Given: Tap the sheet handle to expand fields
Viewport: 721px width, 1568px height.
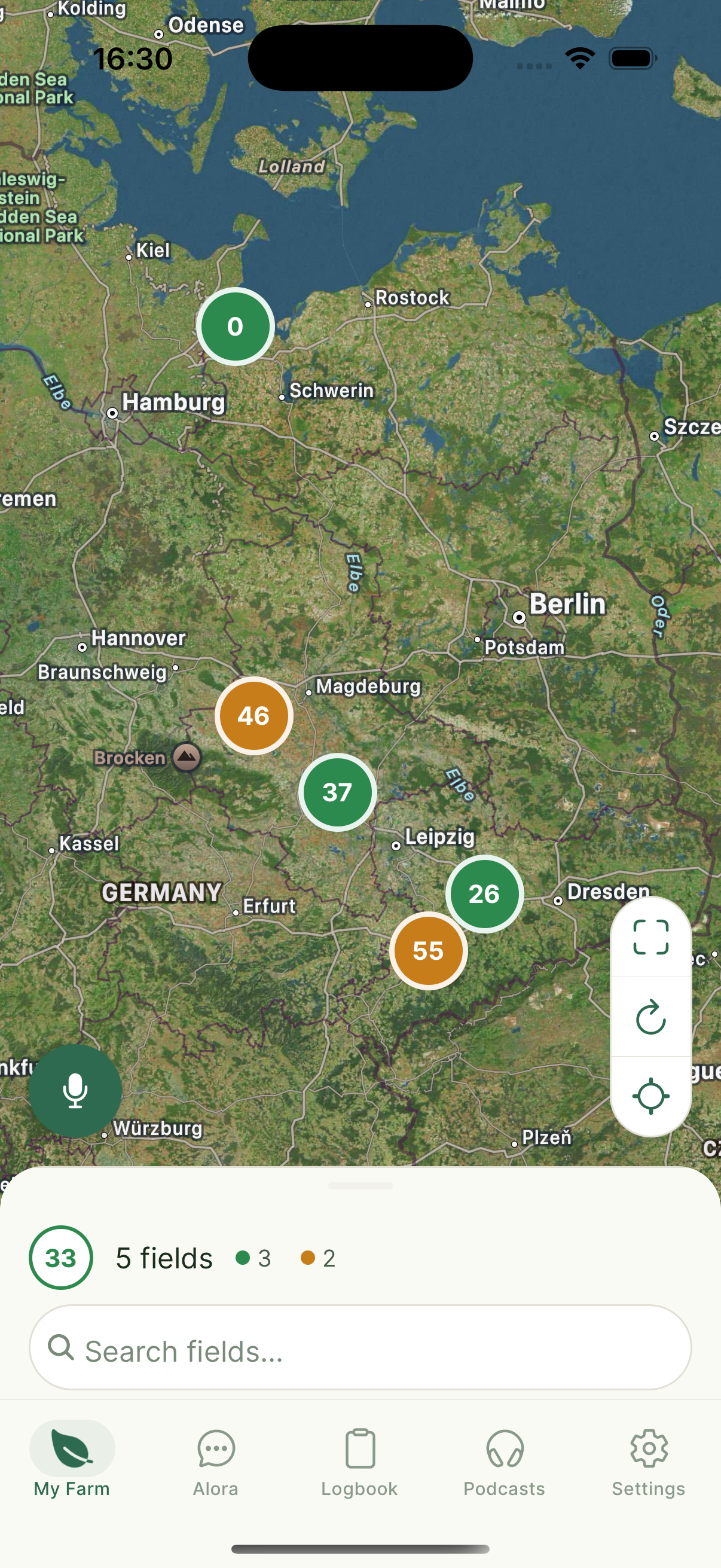Looking at the screenshot, I should [360, 1186].
